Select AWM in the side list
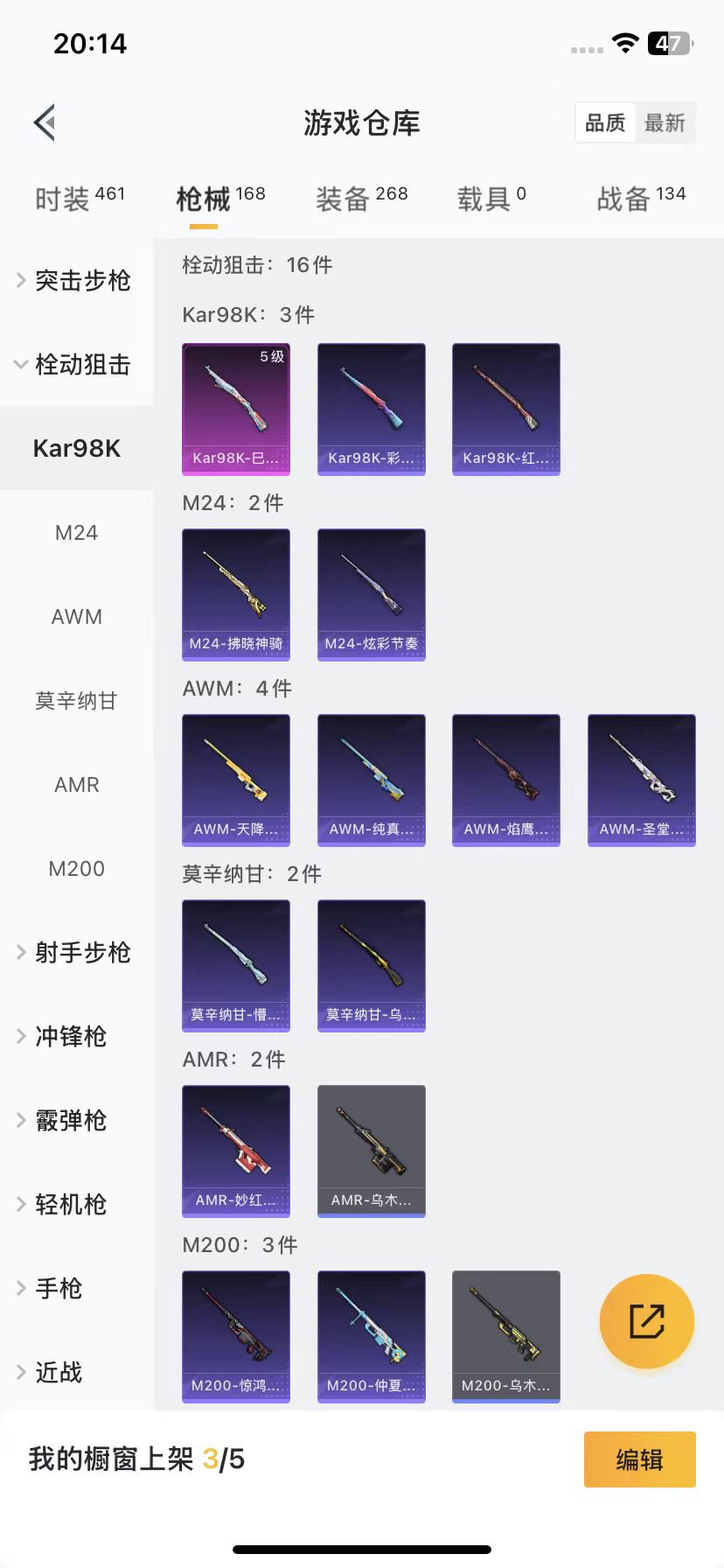The image size is (724, 1568). (x=77, y=617)
